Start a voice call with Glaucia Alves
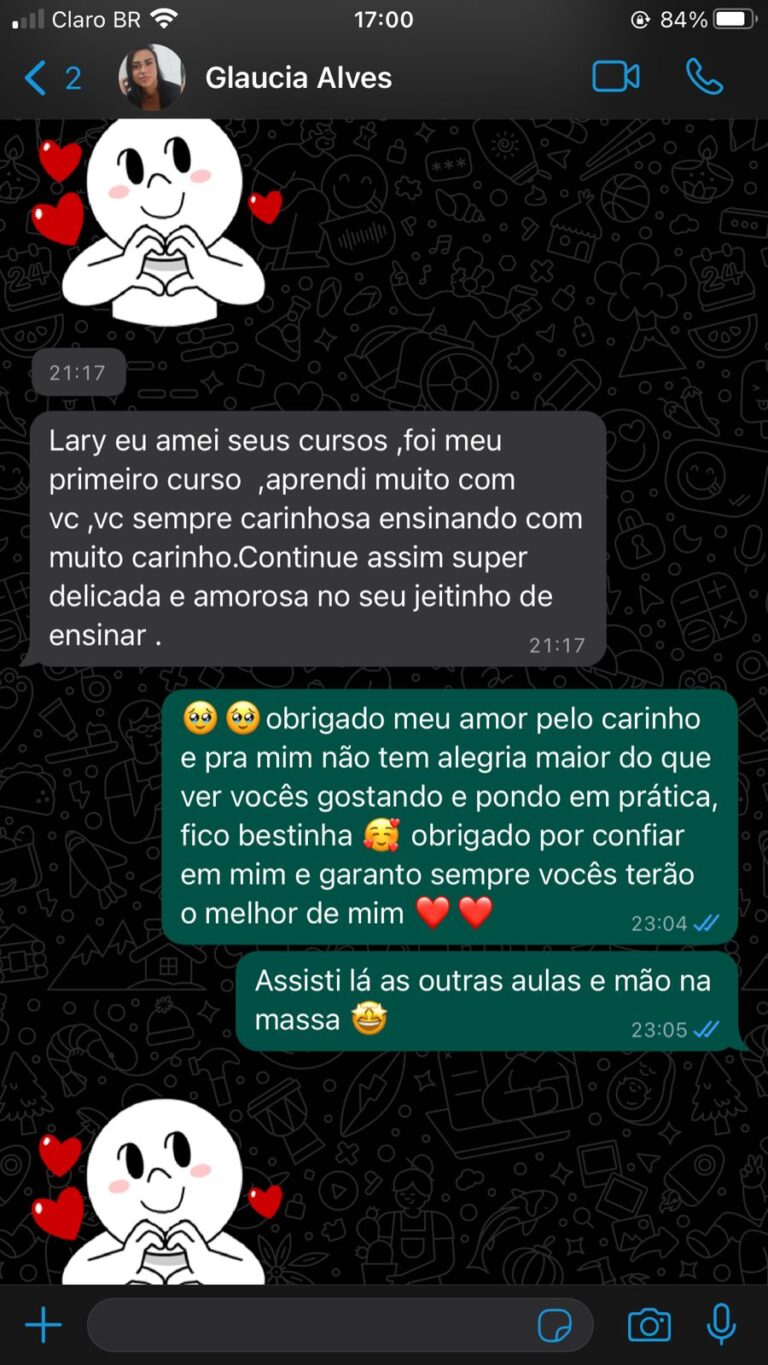Image resolution: width=768 pixels, height=1365 pixels. click(x=704, y=78)
